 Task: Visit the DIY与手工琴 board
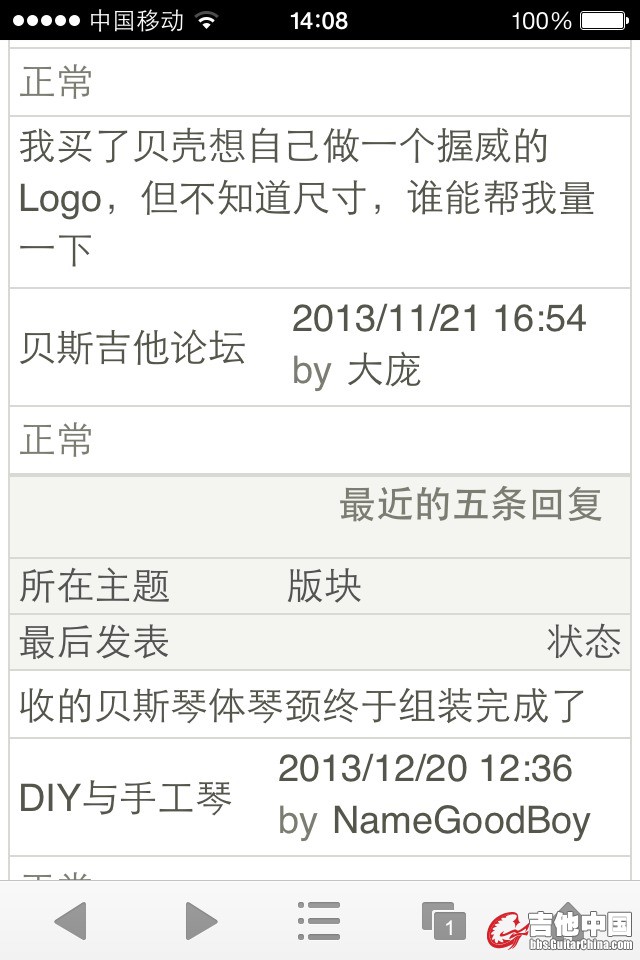126,799
